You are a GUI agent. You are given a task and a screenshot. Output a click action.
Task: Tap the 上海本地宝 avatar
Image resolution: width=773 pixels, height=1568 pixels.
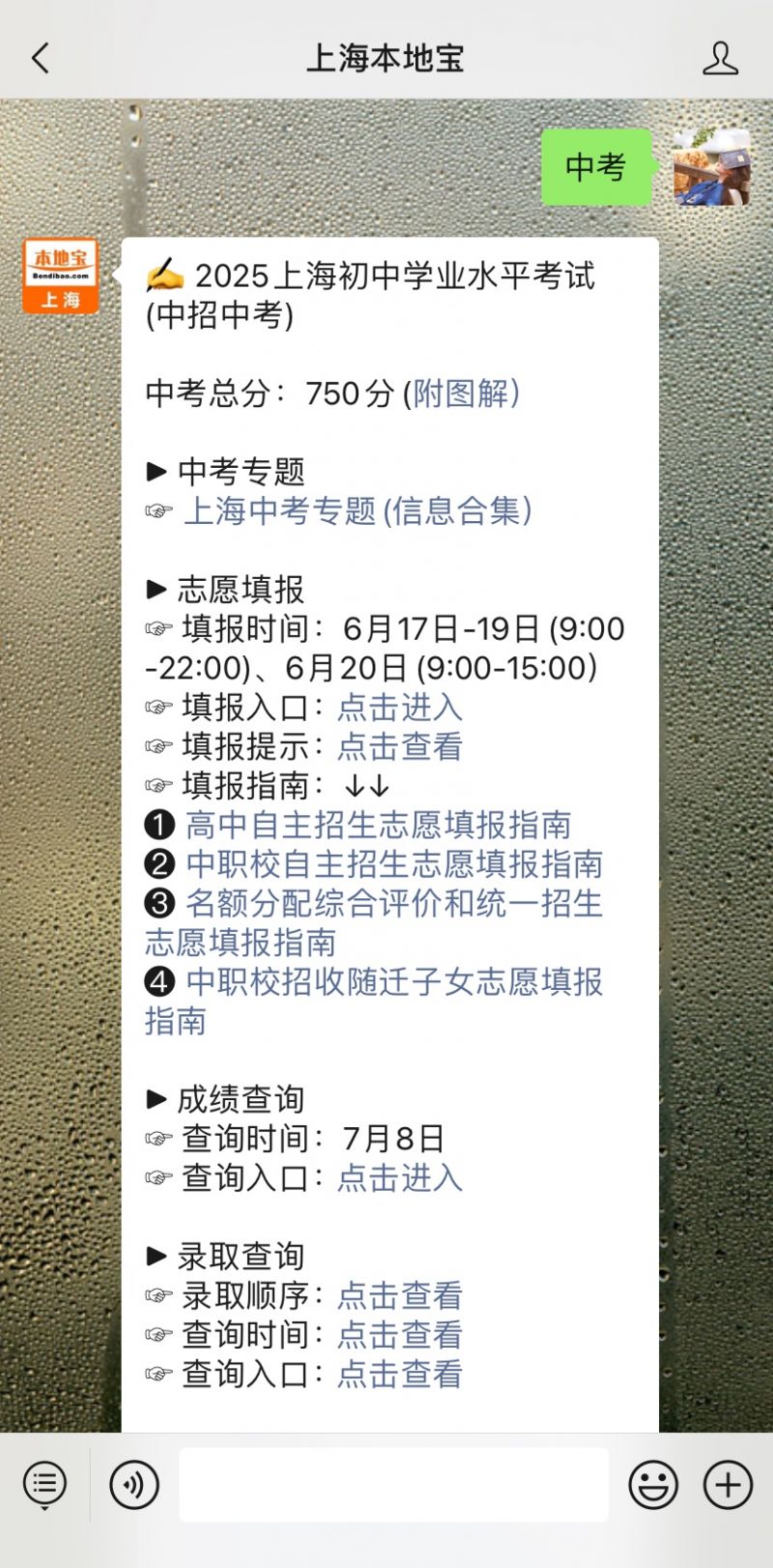pyautogui.click(x=60, y=276)
